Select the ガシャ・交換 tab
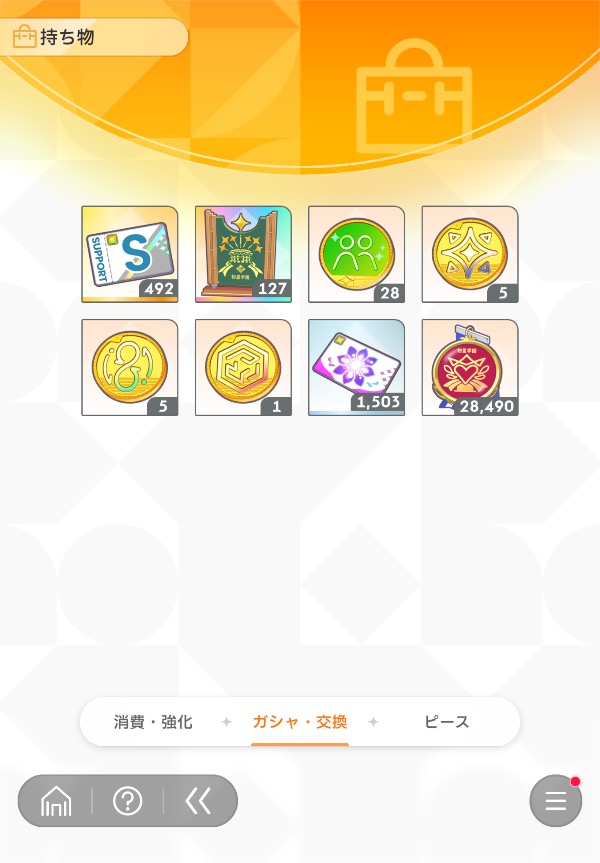 (300, 722)
